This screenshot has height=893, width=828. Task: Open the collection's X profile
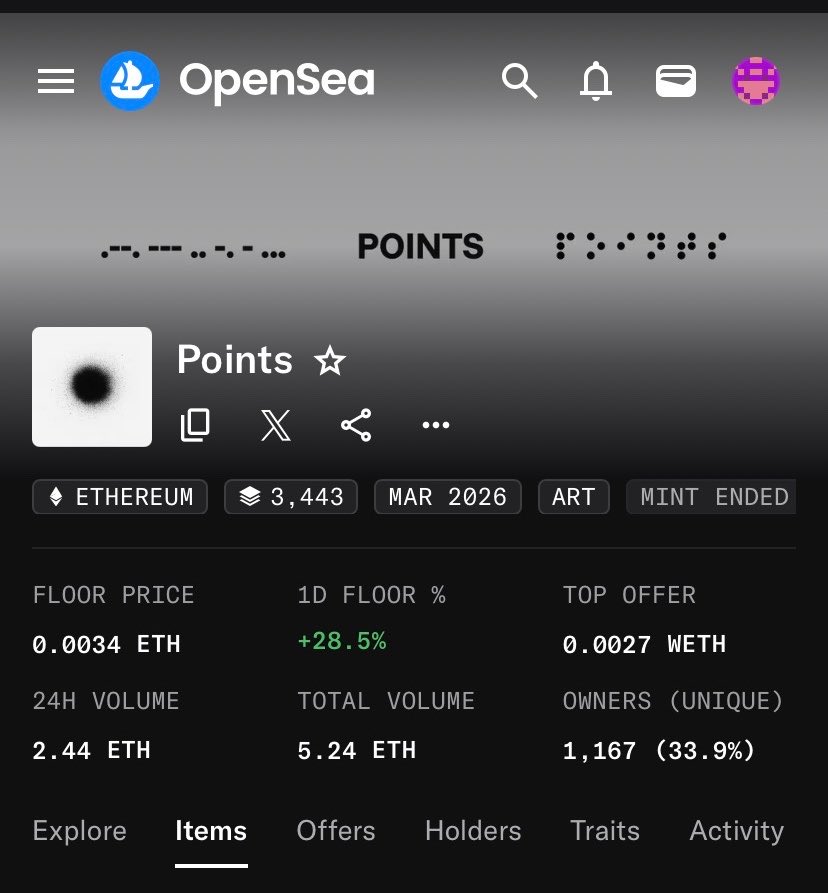pos(275,425)
